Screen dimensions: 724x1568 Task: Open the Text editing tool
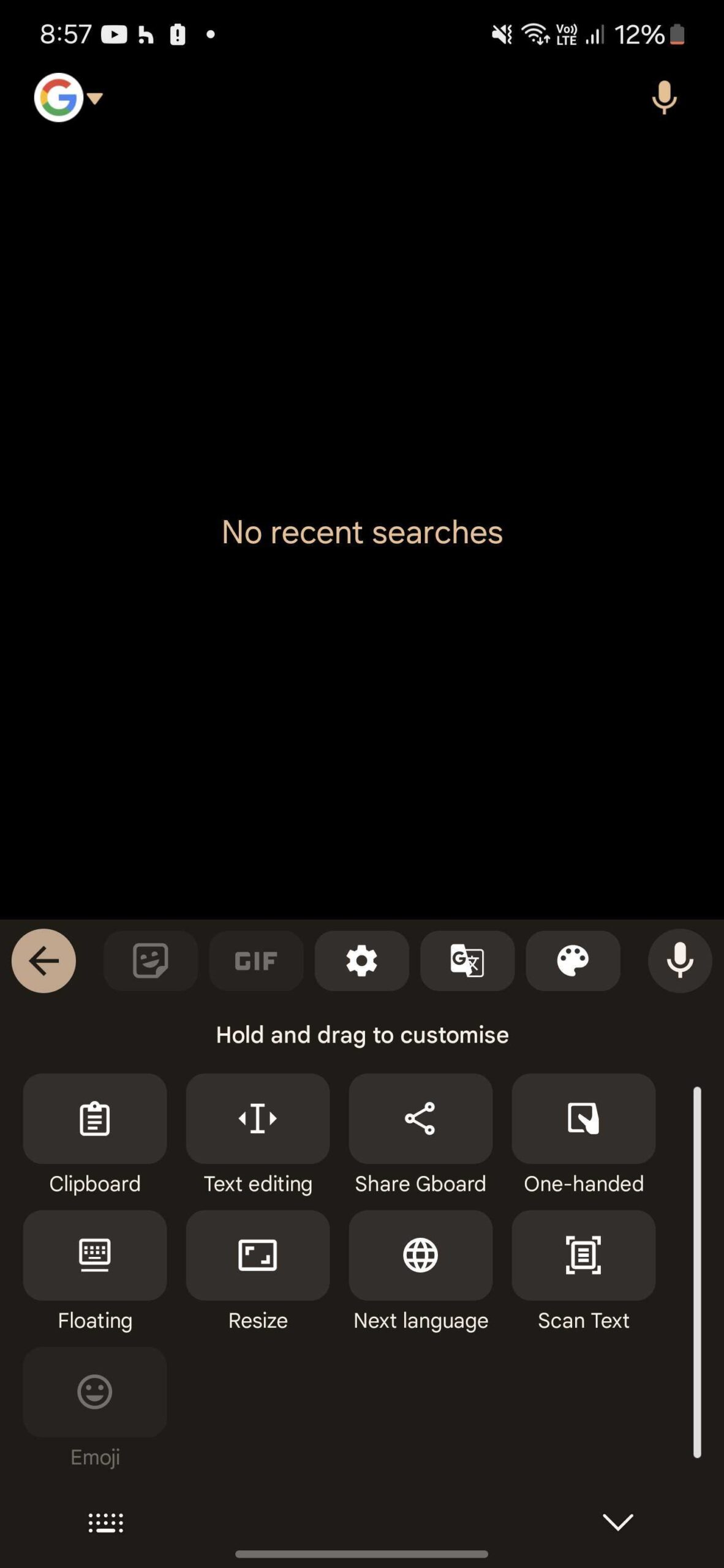point(258,1118)
